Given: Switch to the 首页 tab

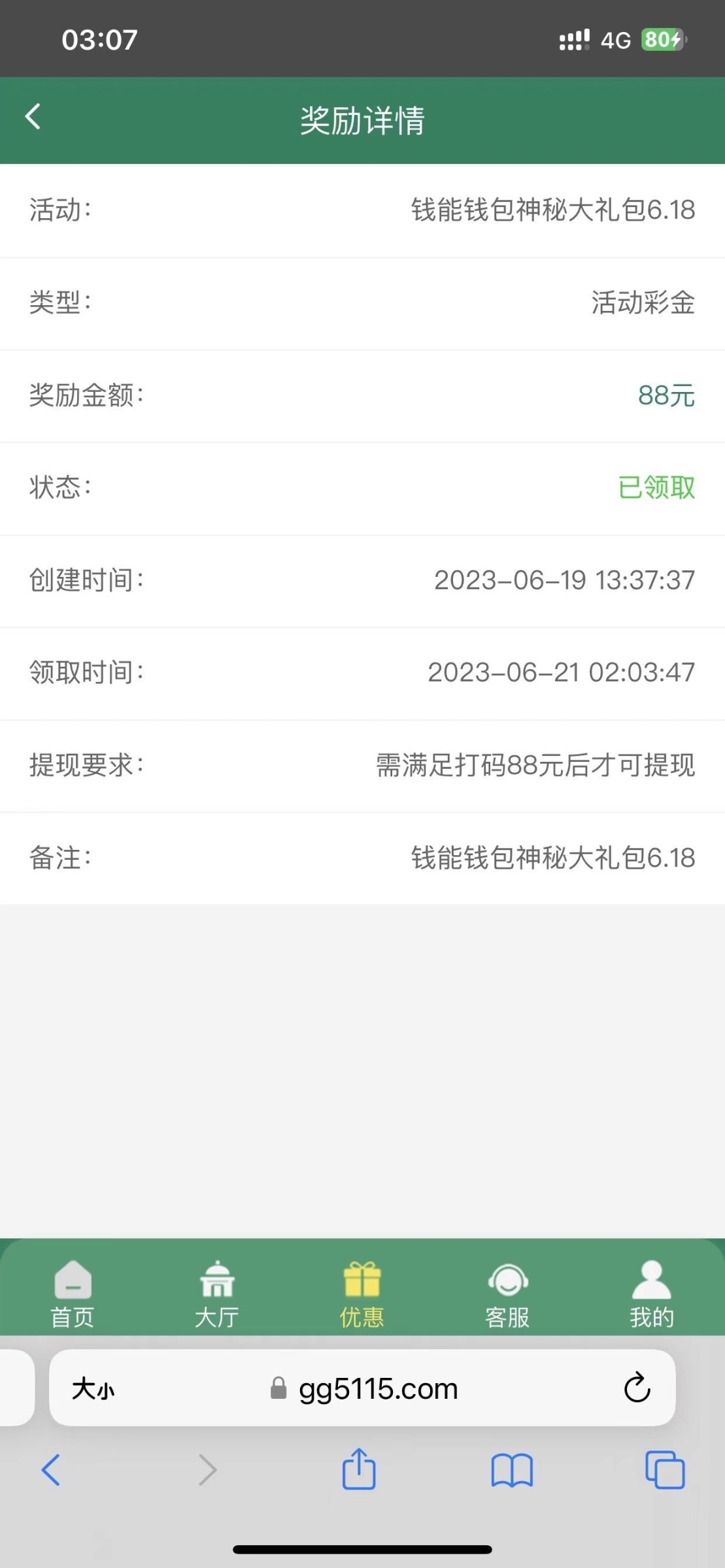Looking at the screenshot, I should pos(73,1294).
